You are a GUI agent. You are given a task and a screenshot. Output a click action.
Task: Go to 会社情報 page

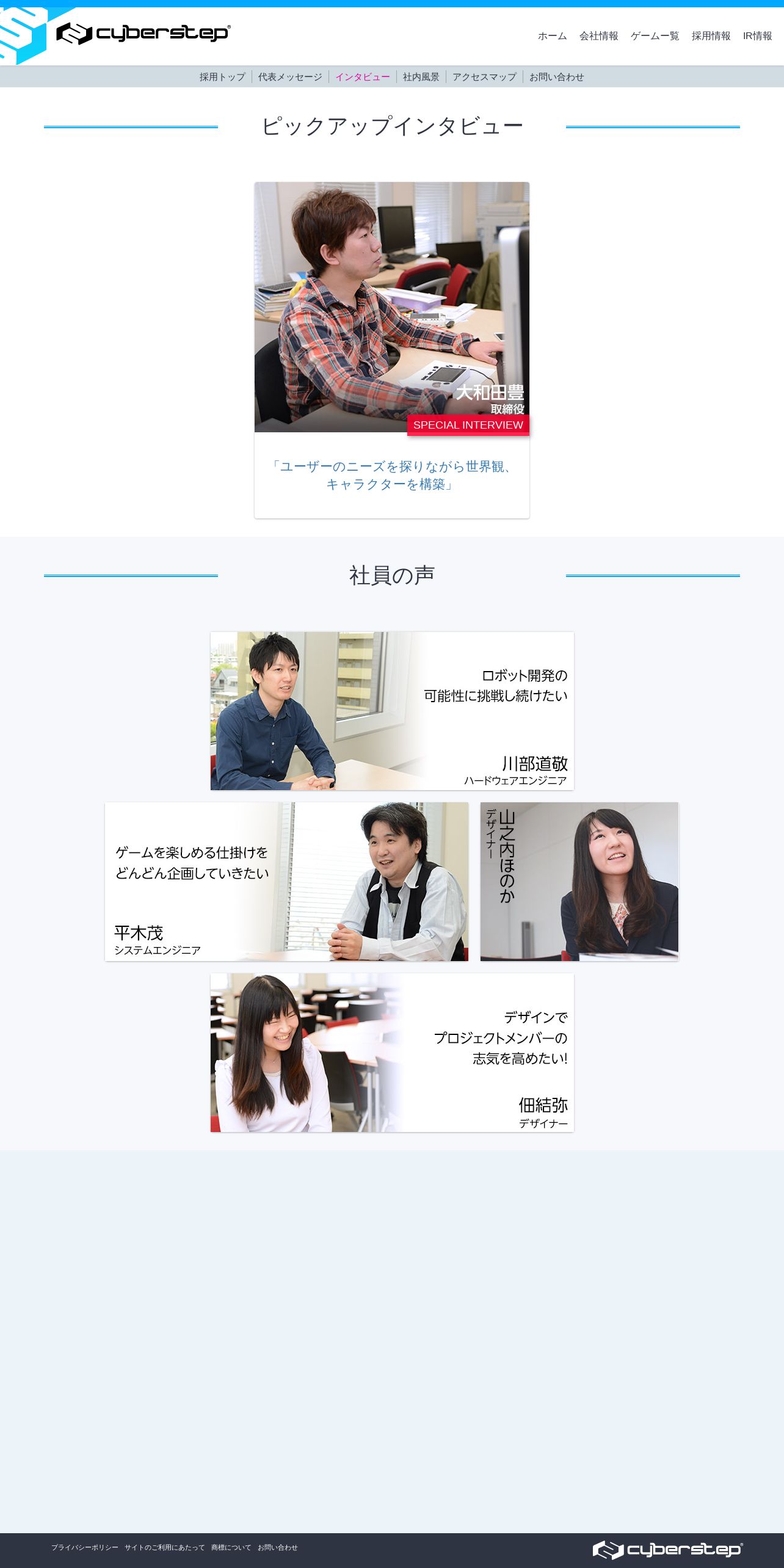(x=598, y=36)
